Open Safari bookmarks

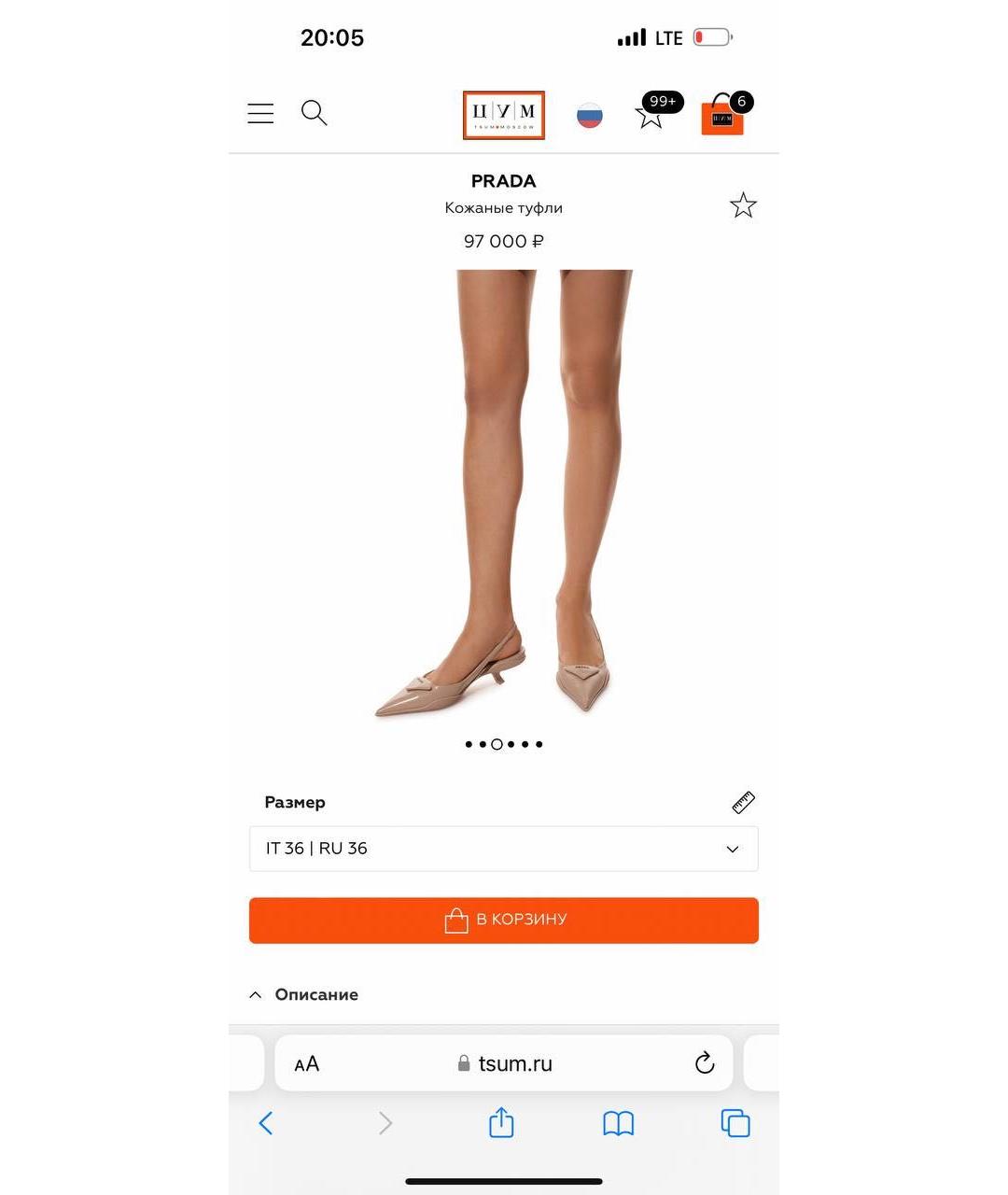(x=618, y=1123)
